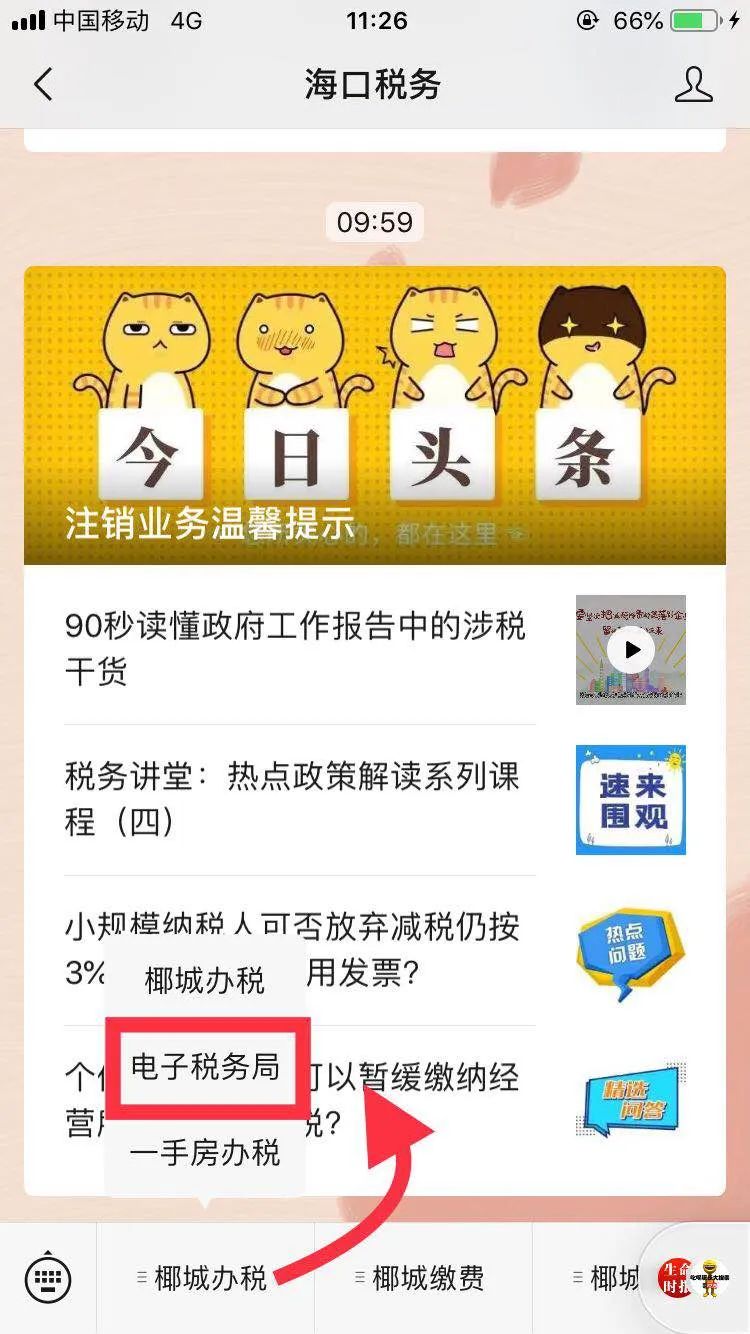Screen dimensions: 750x1334
Task: Select 椰城办税 in the popup menu
Action: click(205, 981)
